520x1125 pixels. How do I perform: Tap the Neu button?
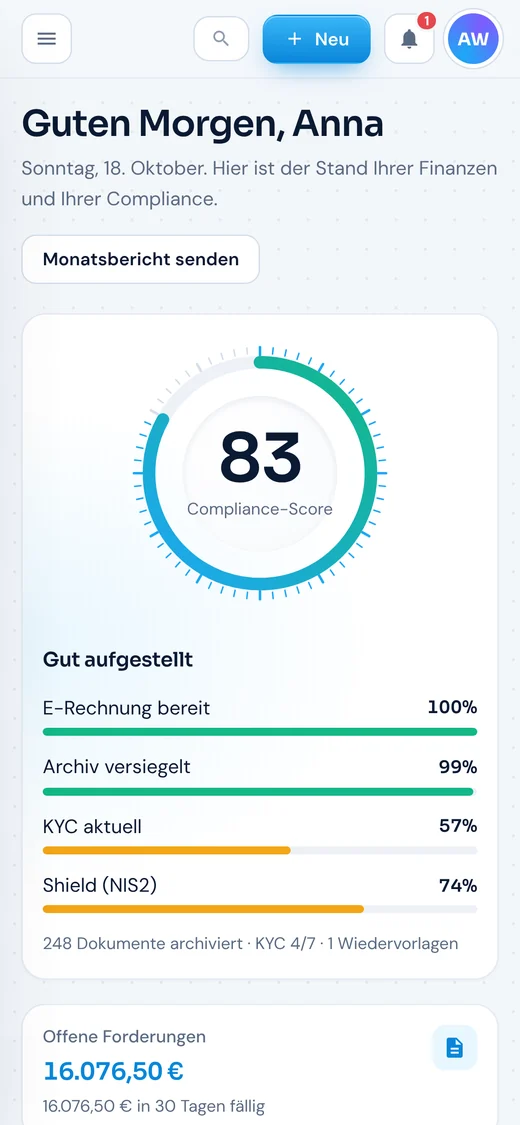coord(317,39)
